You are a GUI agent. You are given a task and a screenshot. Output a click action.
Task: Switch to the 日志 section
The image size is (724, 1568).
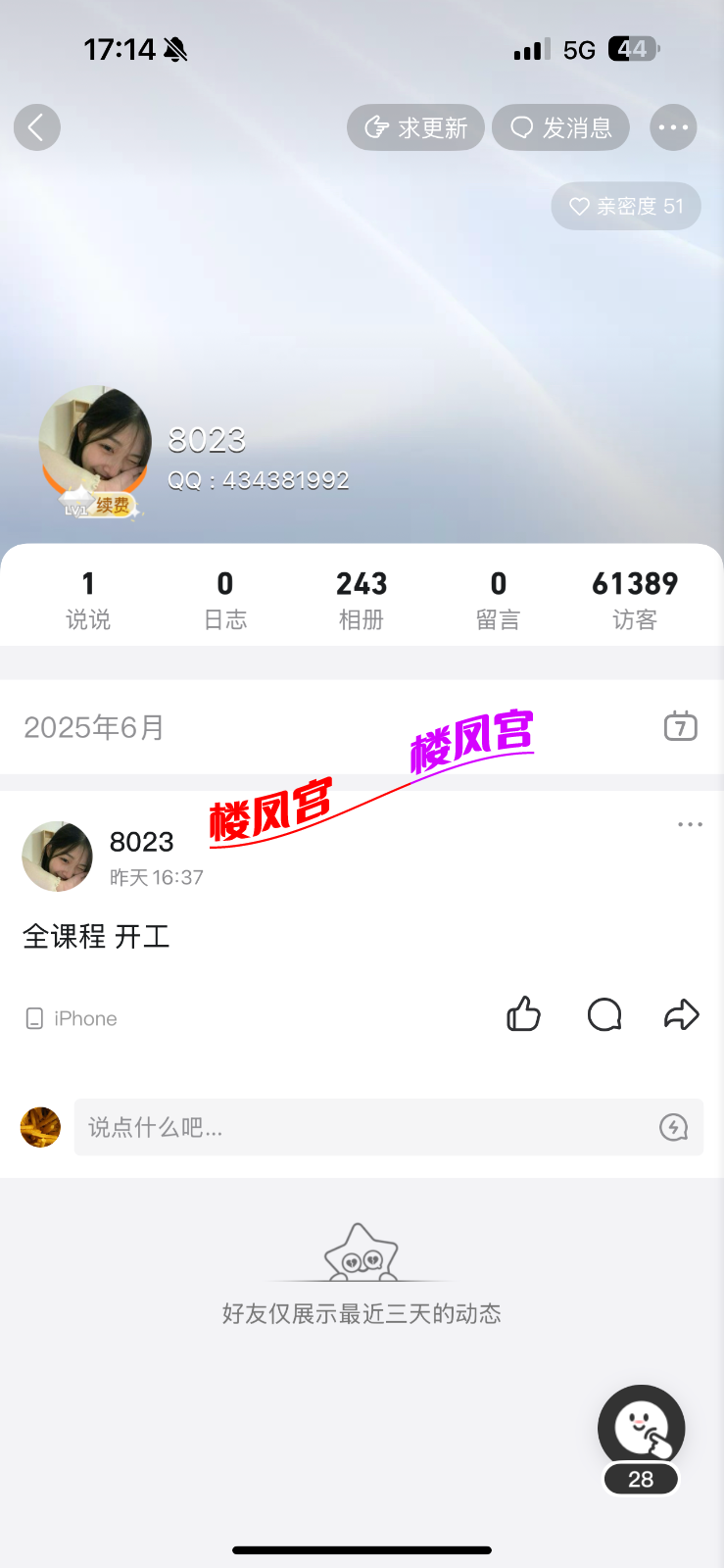tap(225, 599)
